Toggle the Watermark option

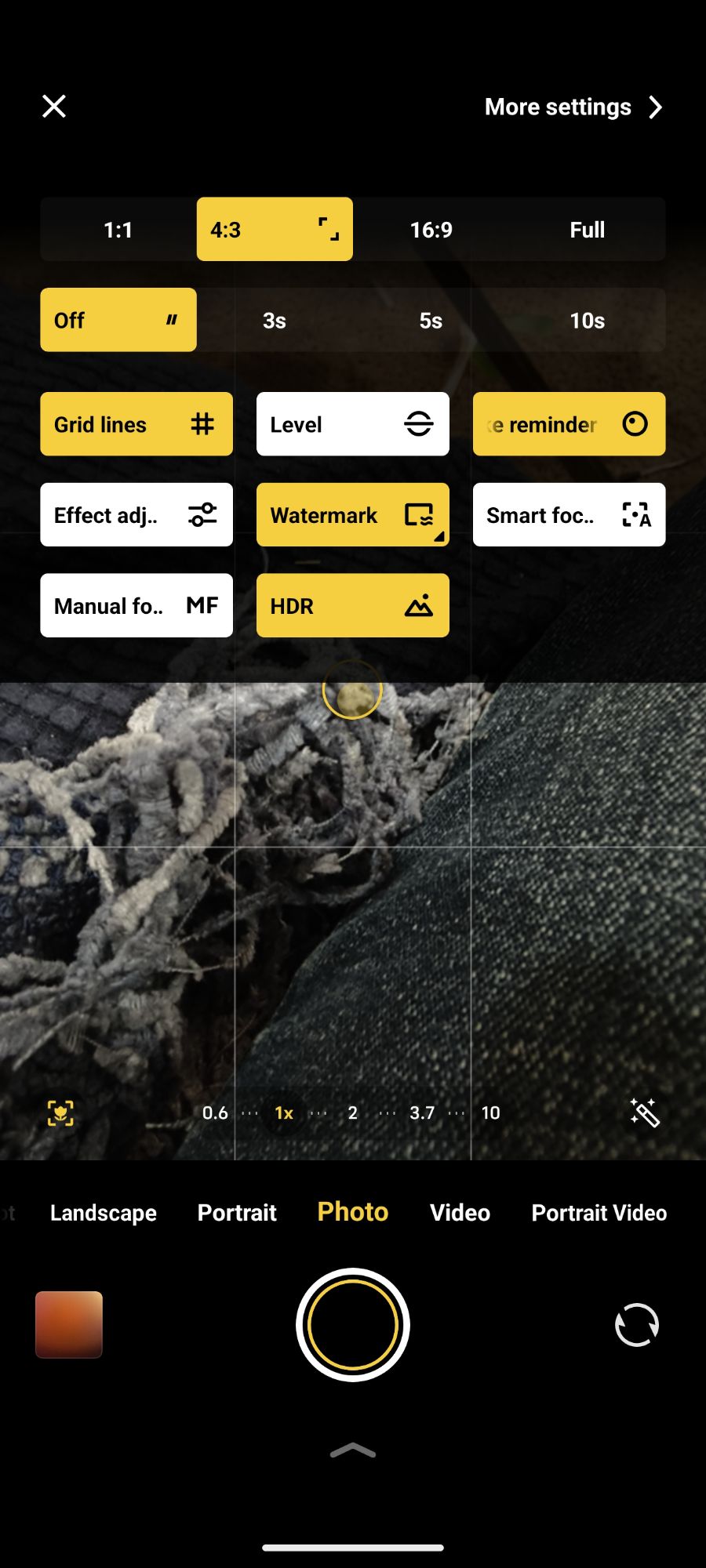(353, 515)
